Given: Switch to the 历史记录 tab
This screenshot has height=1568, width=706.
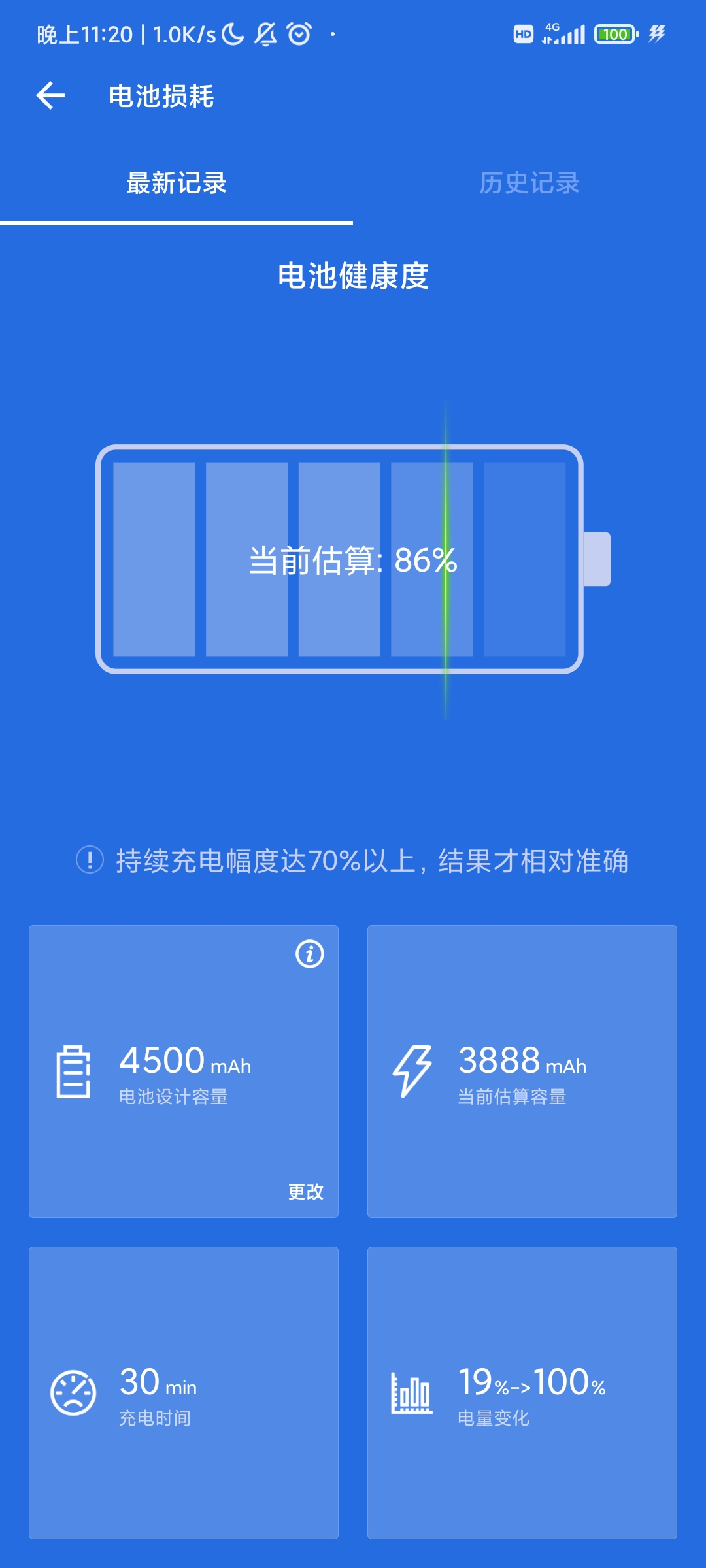Looking at the screenshot, I should click(529, 183).
